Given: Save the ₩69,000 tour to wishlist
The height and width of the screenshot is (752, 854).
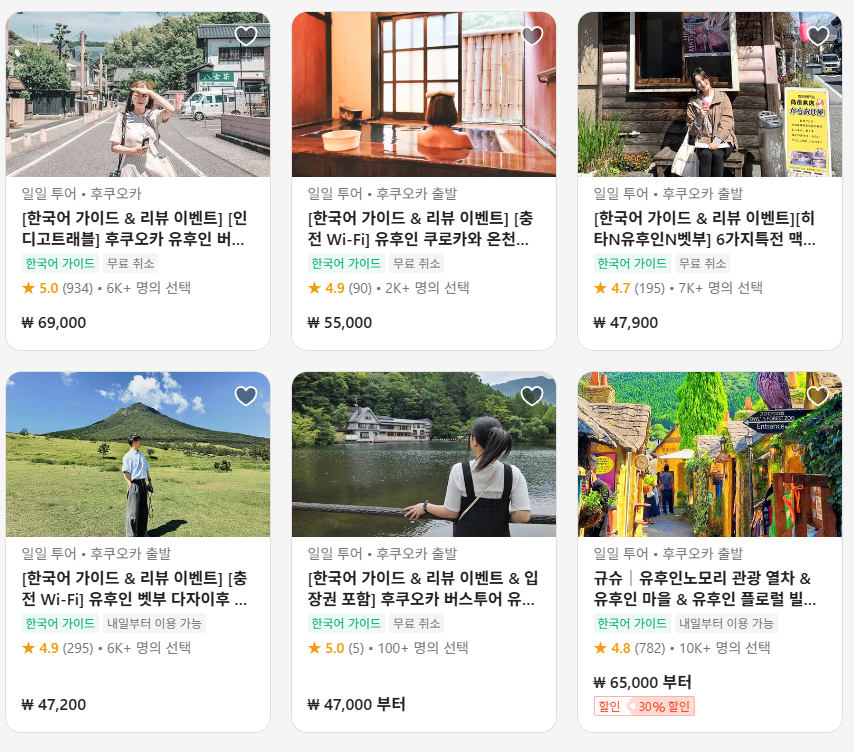Looking at the screenshot, I should (x=246, y=36).
